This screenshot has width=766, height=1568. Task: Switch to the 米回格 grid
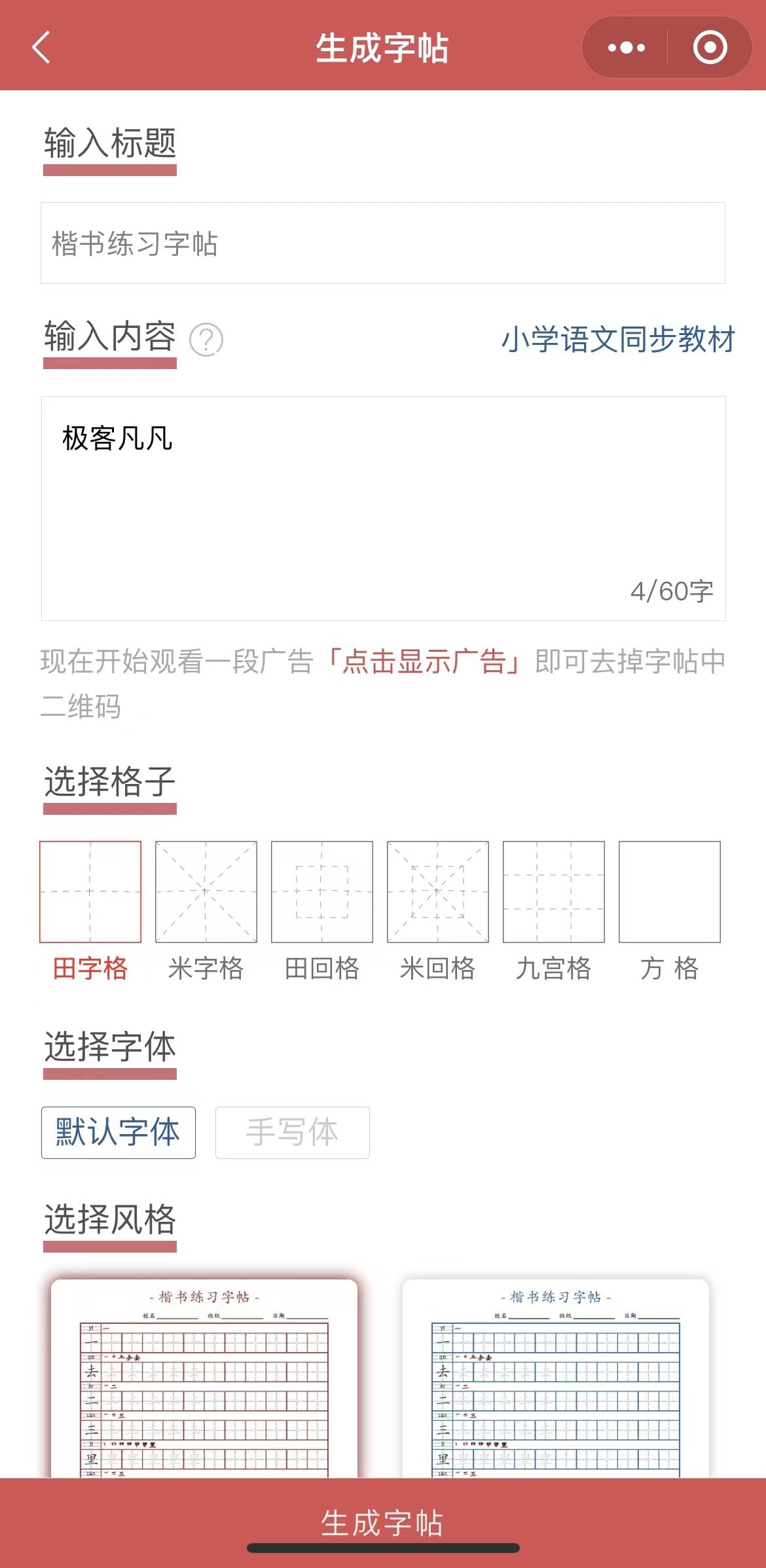tap(438, 892)
